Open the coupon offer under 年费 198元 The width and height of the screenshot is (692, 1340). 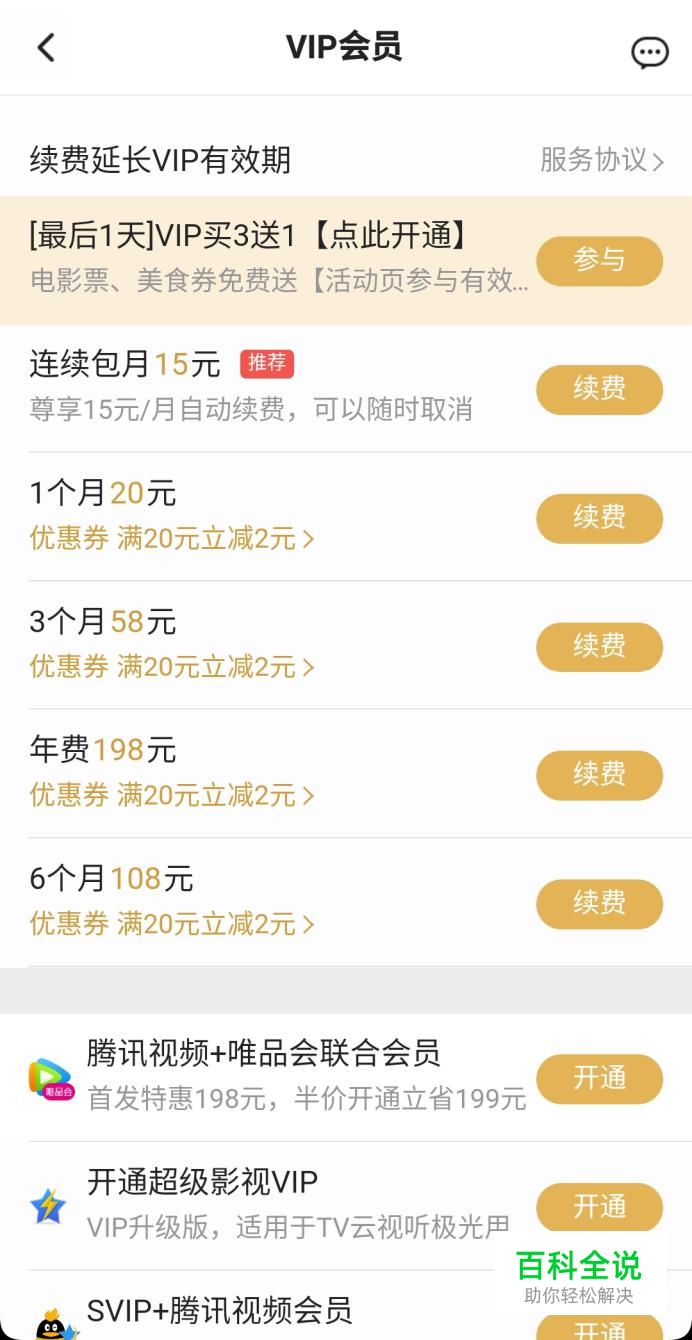click(x=172, y=796)
